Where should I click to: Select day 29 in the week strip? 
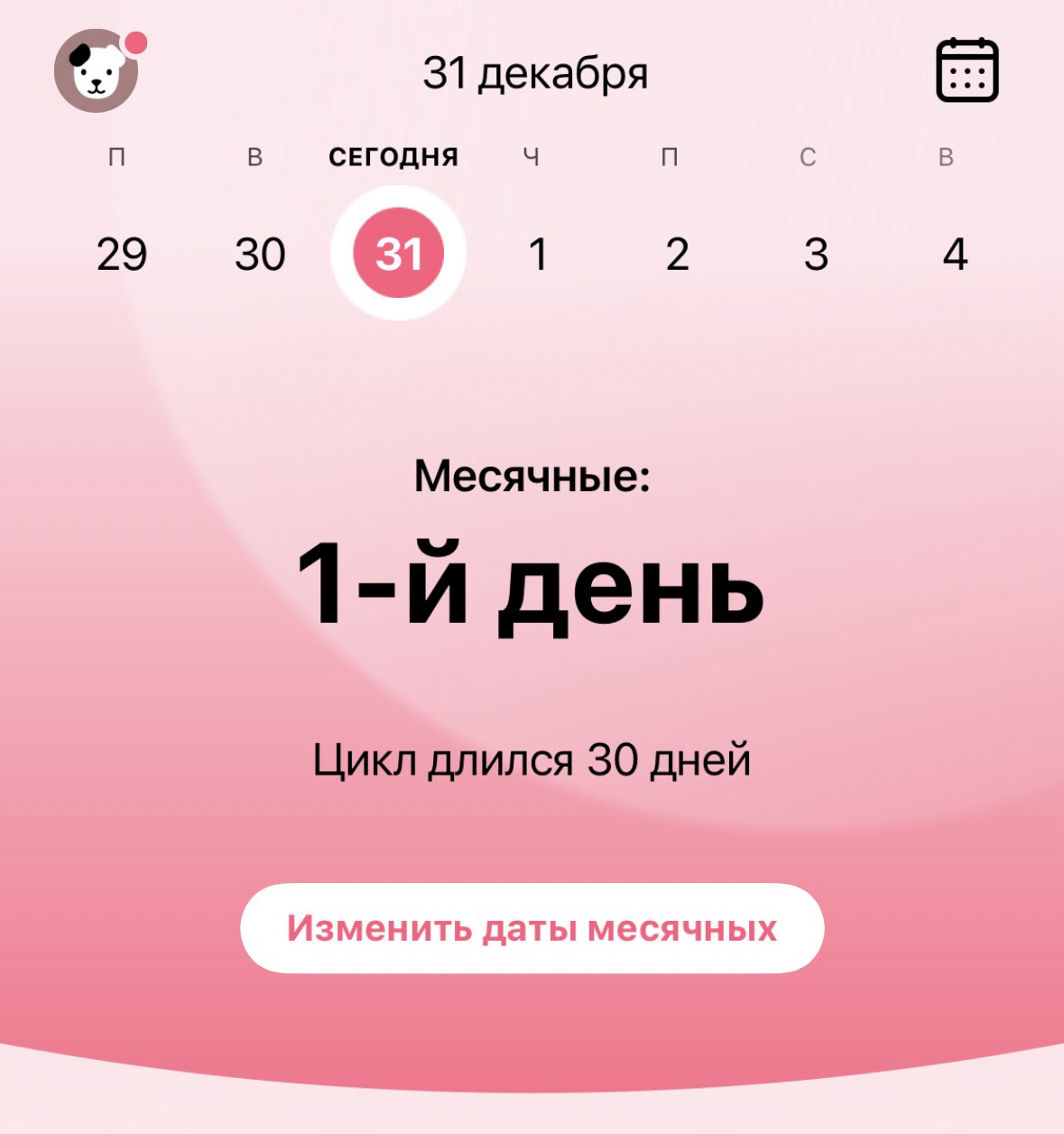point(121,254)
